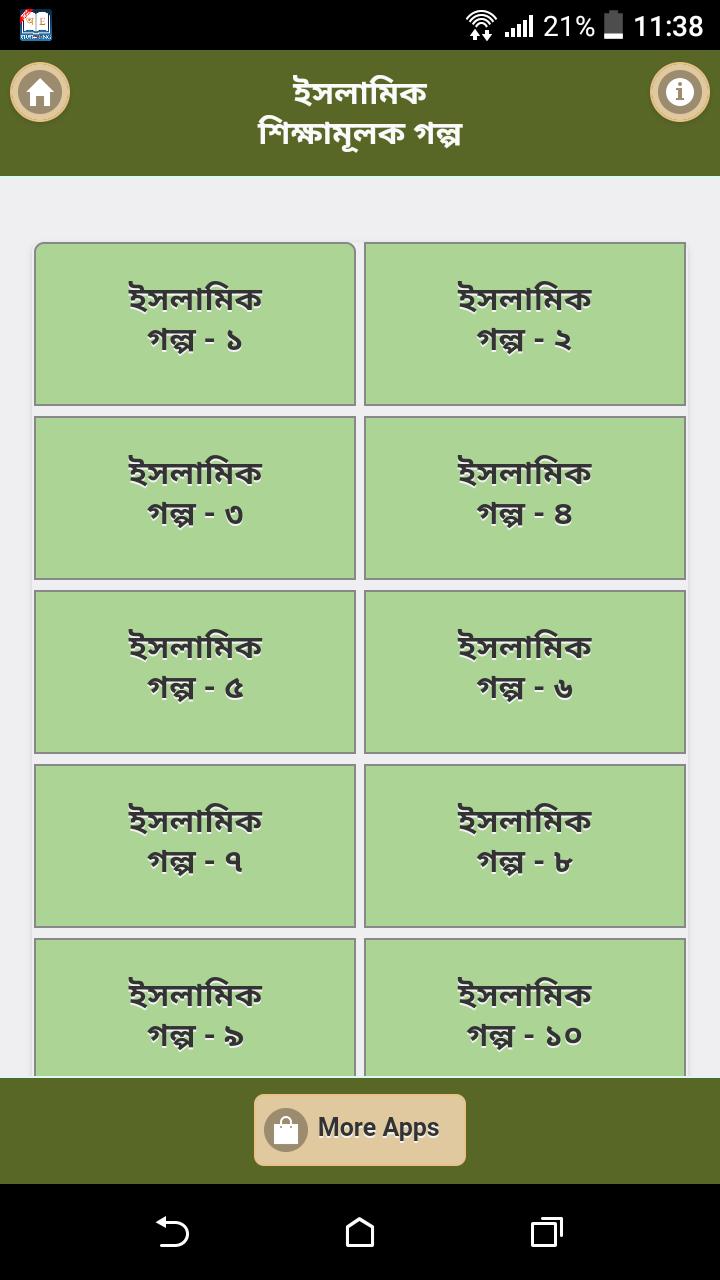
Task: Tap the More Apps button
Action: (x=360, y=1129)
